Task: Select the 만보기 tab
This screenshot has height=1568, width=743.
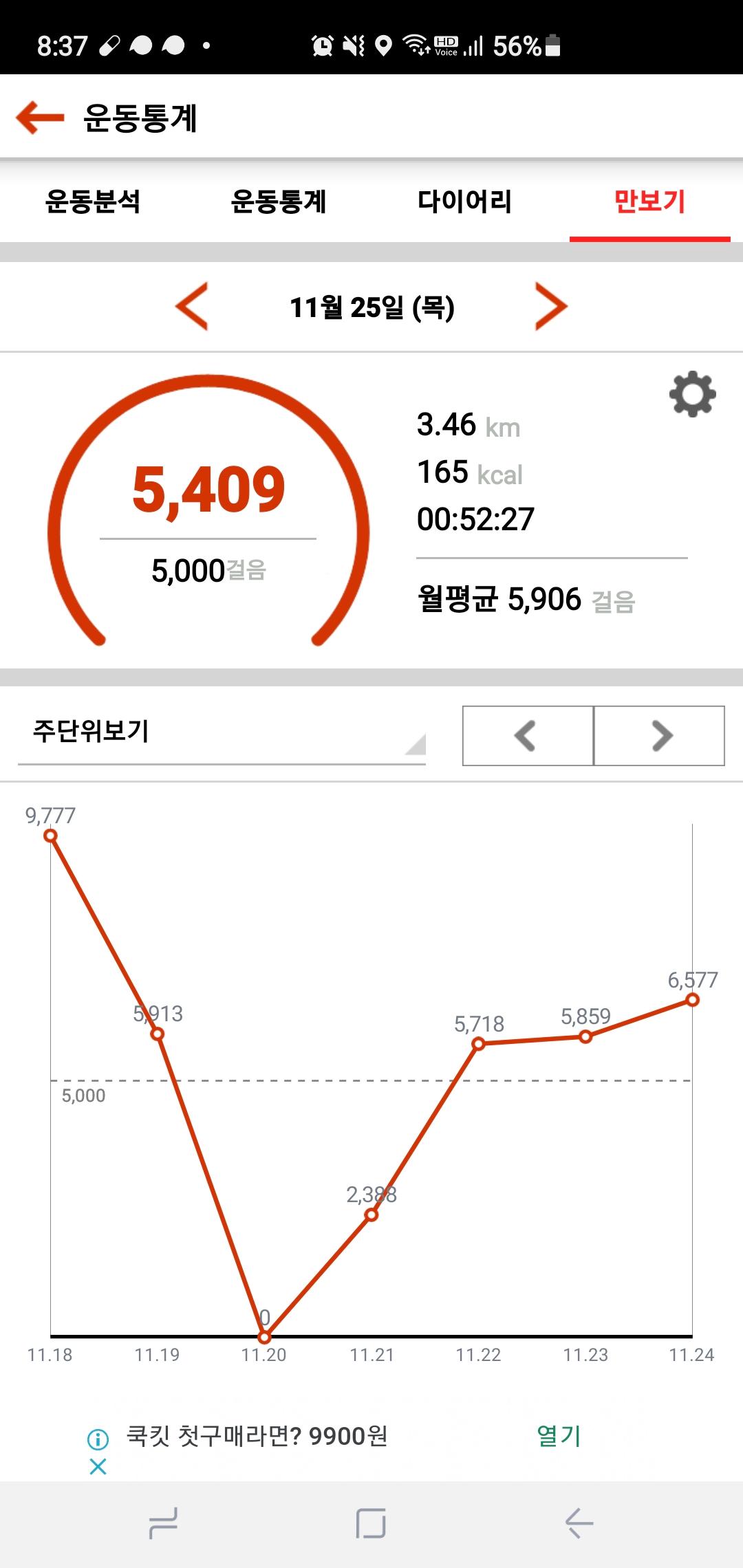Action: (x=649, y=202)
